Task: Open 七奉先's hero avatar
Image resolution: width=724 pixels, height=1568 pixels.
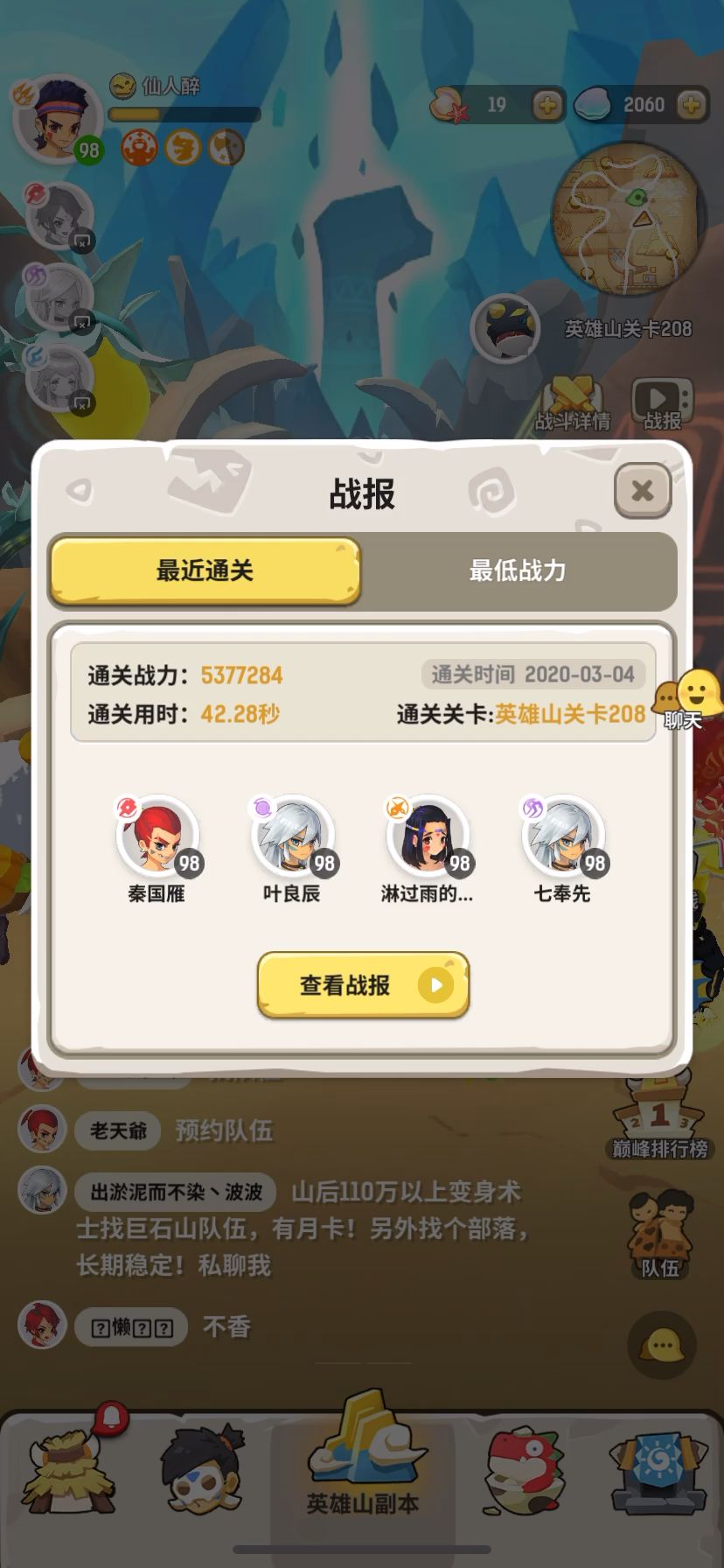Action: (x=563, y=836)
